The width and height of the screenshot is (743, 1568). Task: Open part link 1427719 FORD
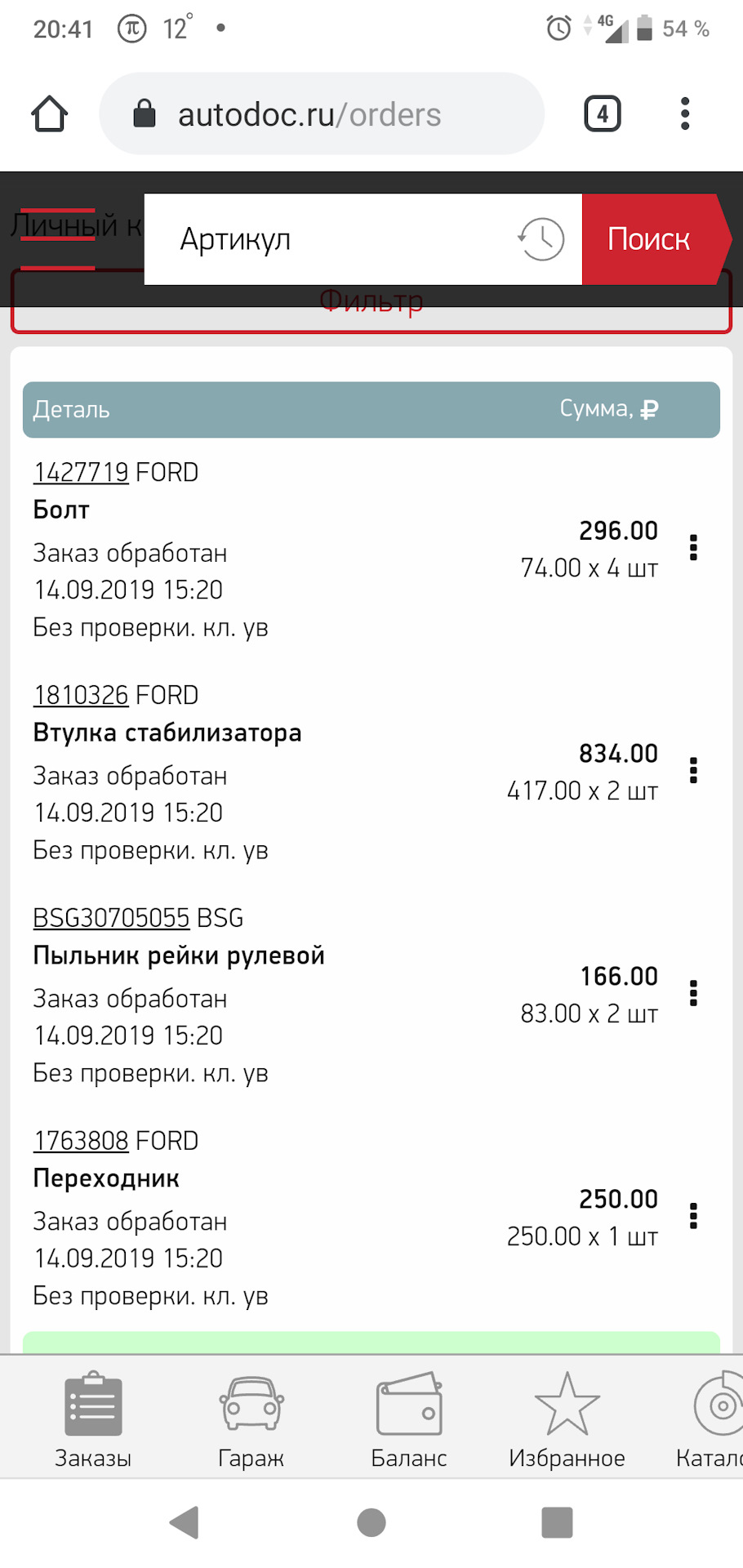pyautogui.click(x=81, y=472)
